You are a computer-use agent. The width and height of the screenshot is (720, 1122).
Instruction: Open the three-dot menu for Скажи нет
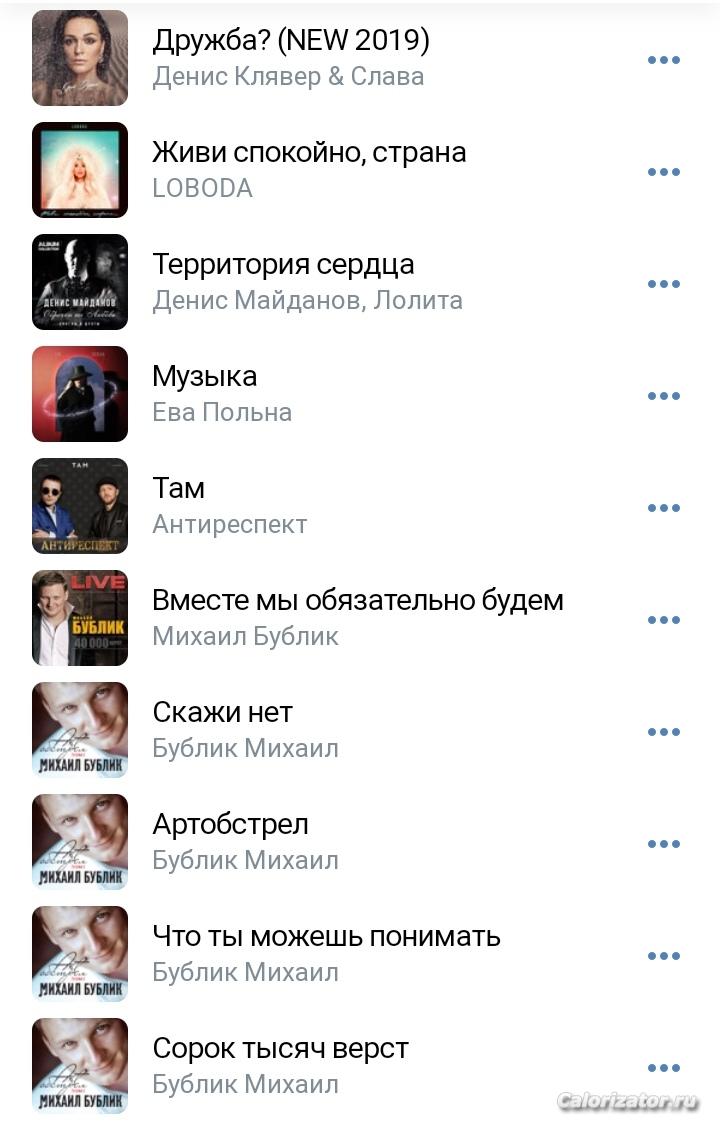click(663, 732)
